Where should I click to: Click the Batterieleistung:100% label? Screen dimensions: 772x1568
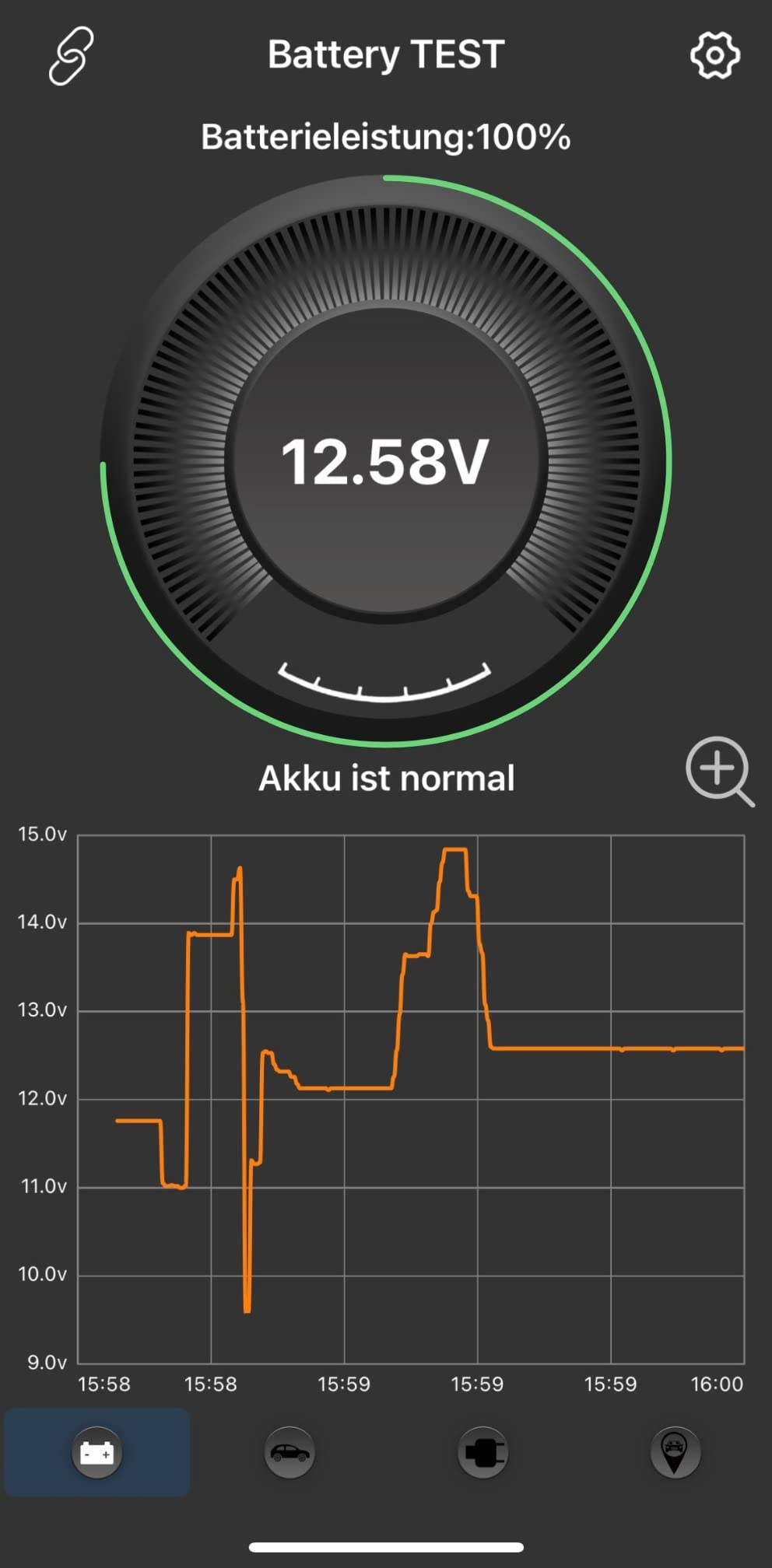click(385, 137)
